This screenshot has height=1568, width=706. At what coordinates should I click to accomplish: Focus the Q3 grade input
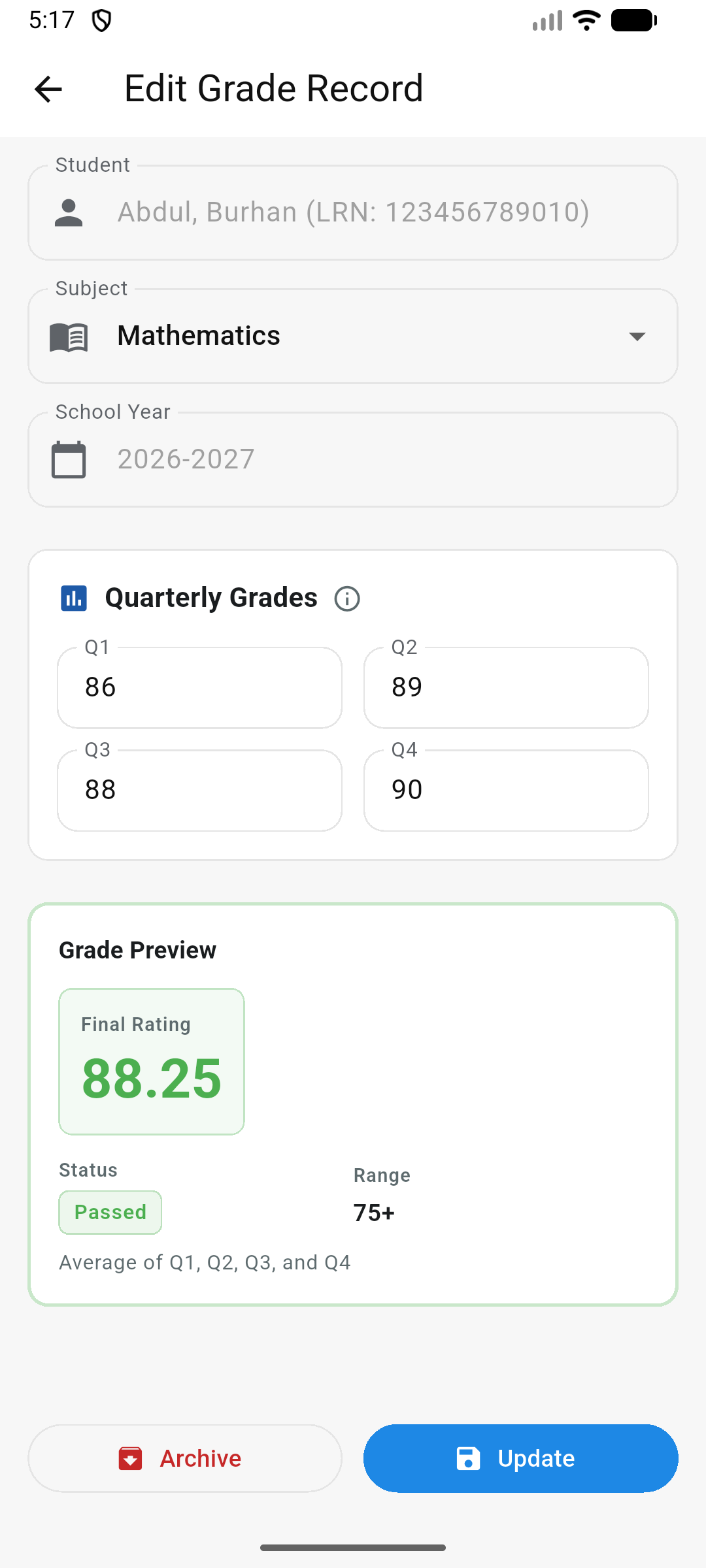pos(199,791)
